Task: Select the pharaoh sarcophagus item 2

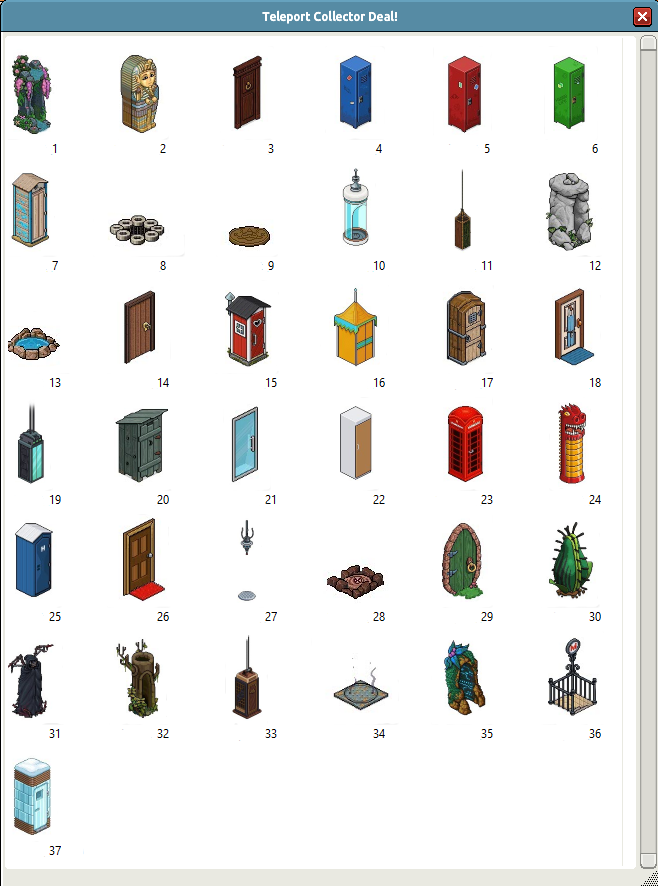Action: coord(139,92)
